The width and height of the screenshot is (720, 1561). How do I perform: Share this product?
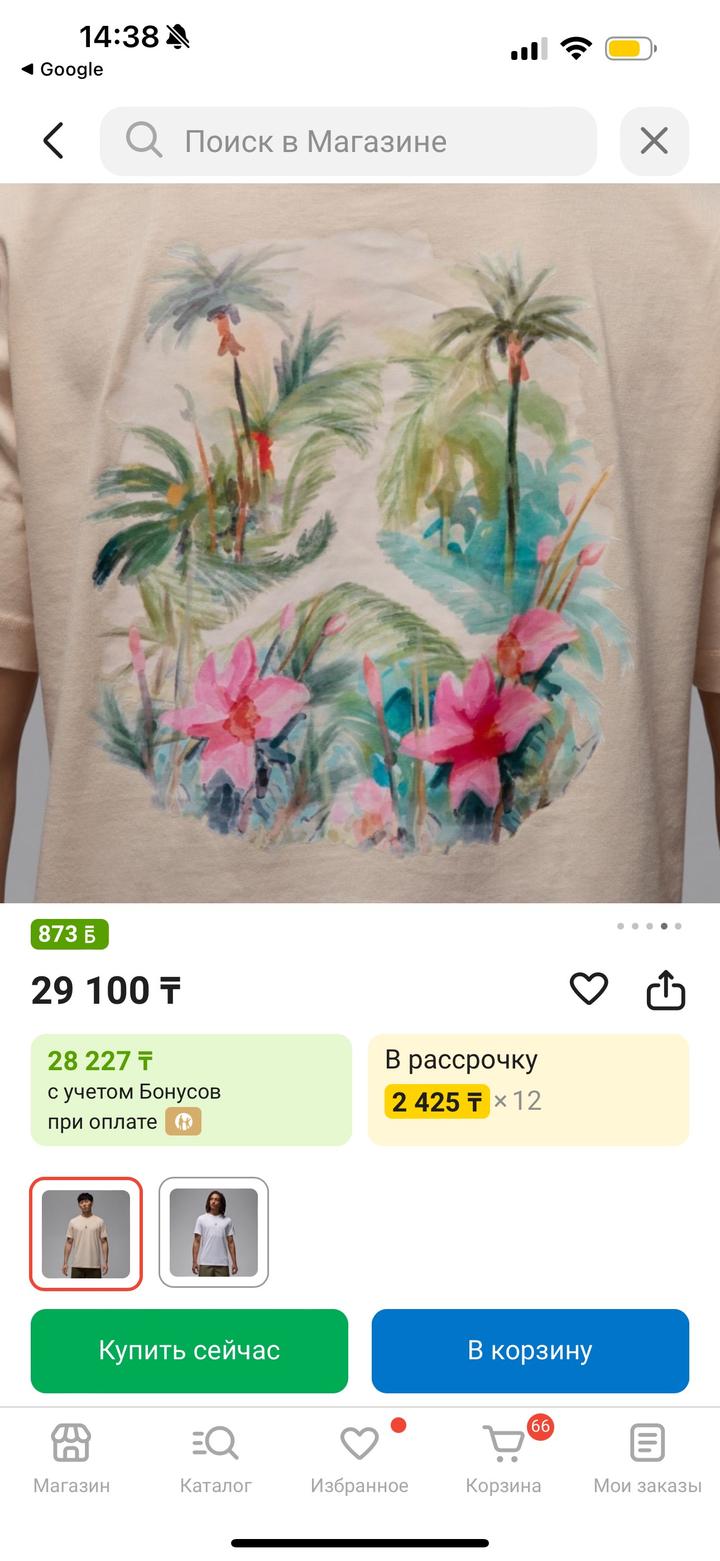[666, 990]
